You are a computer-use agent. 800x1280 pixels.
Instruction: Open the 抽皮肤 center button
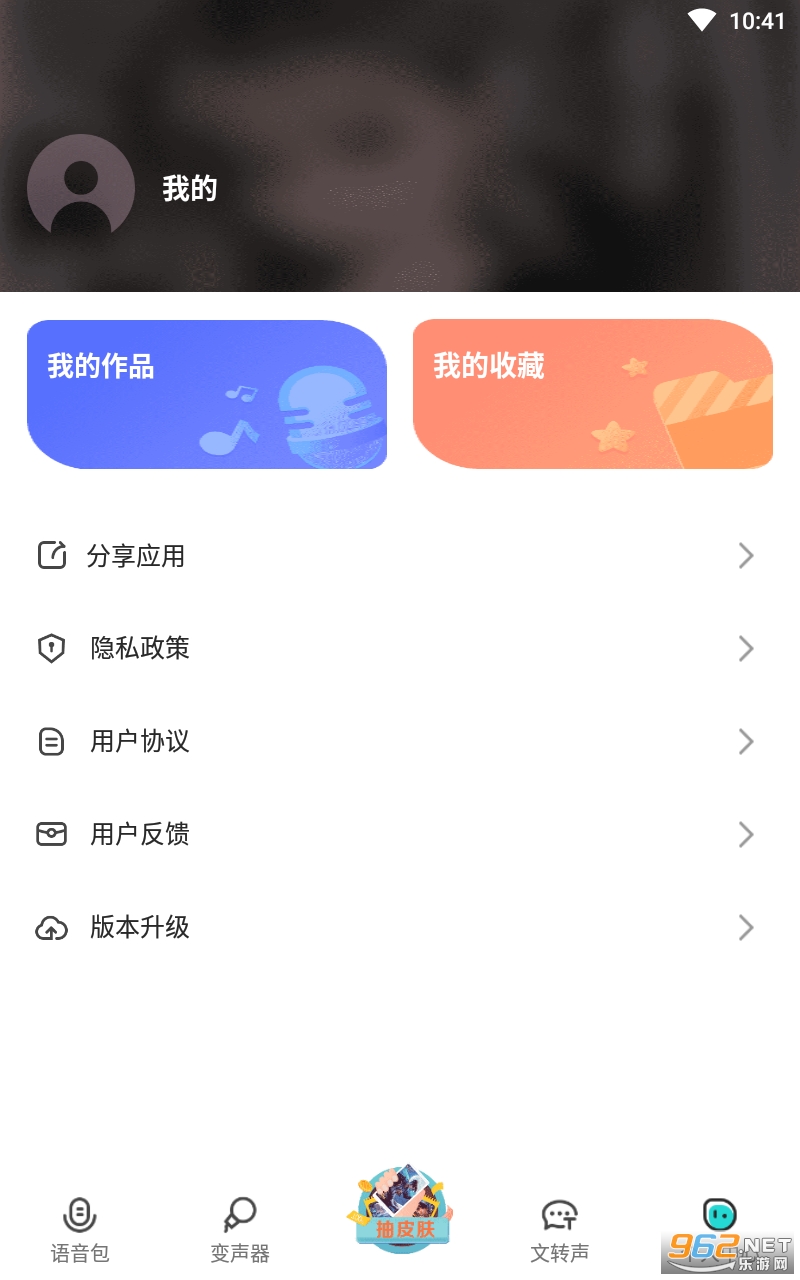point(402,1210)
